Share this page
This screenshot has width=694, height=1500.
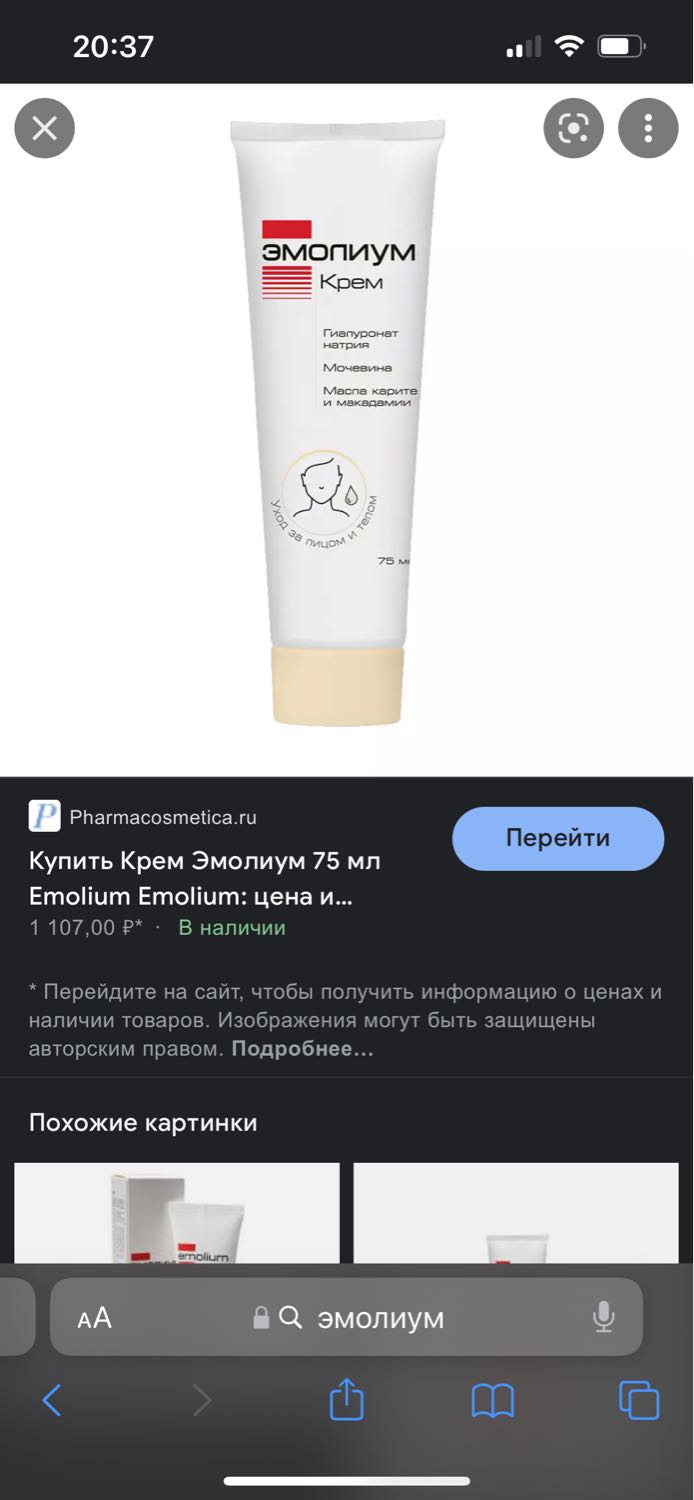tap(347, 1398)
